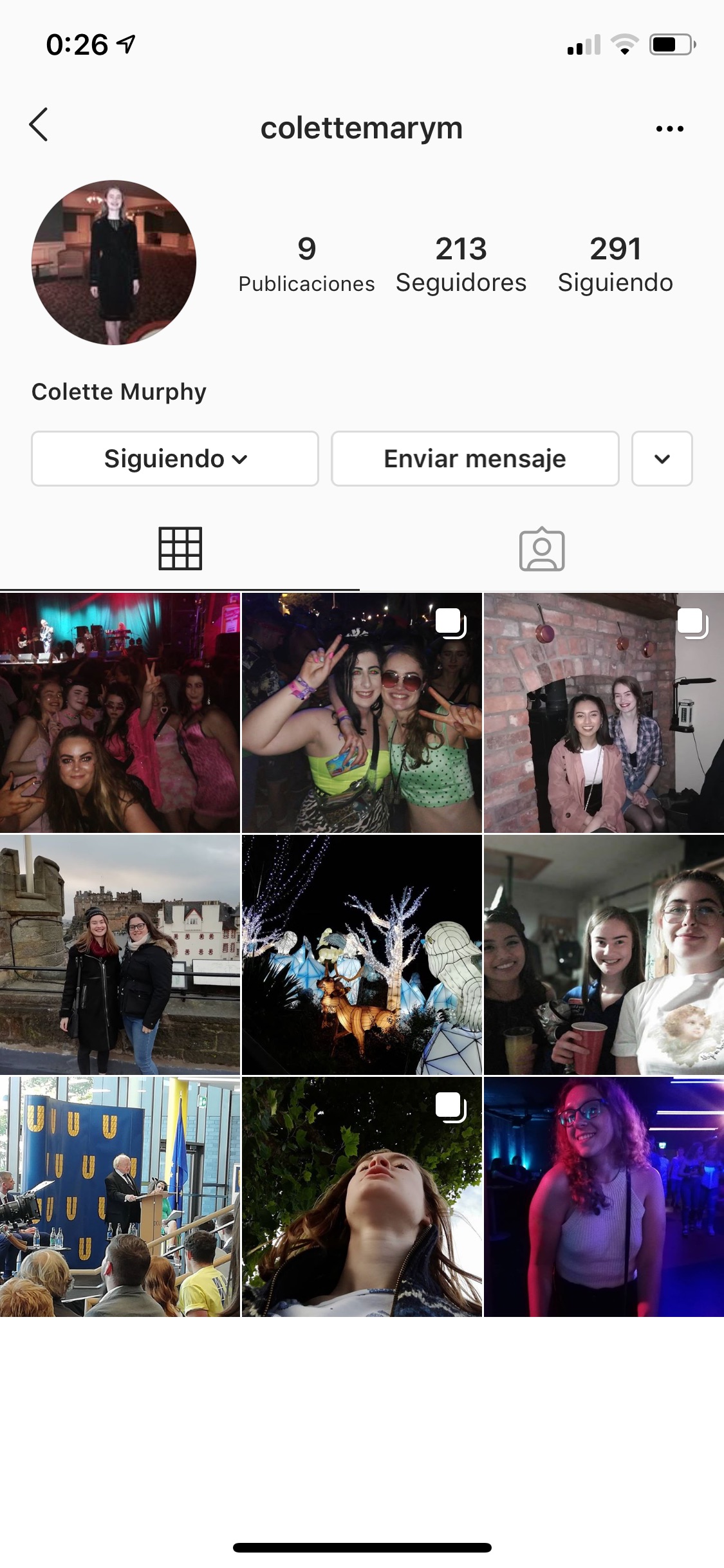Go back using the top-left arrow
The image size is (724, 1568).
tap(39, 125)
